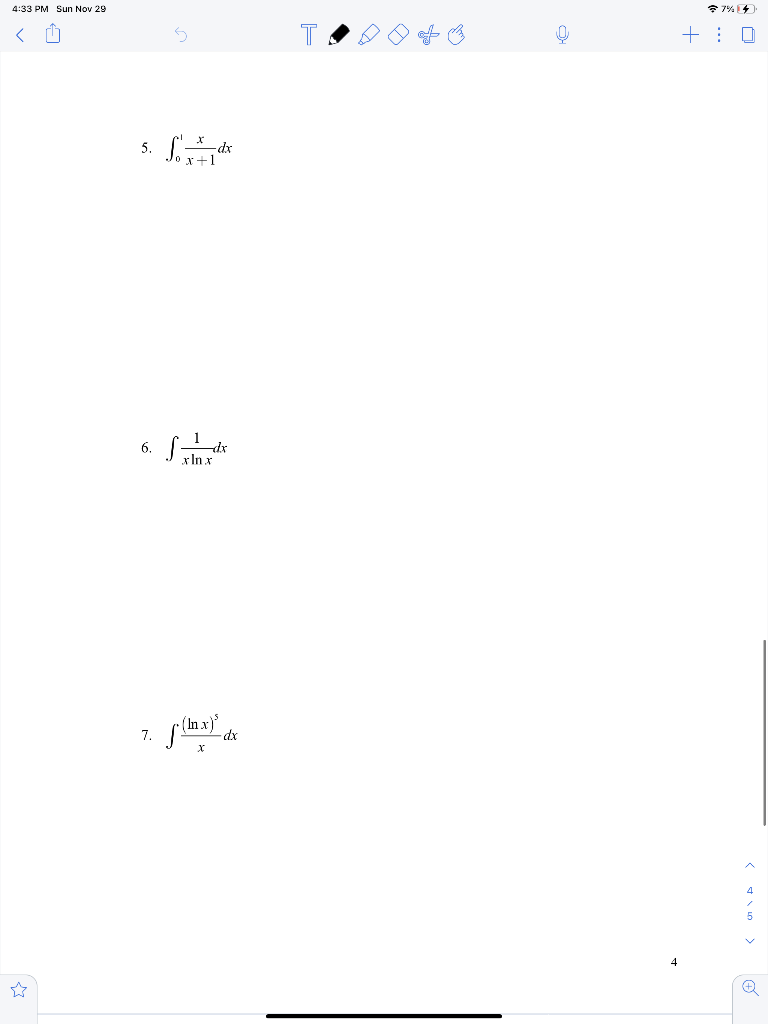Select the scissors cut tool
This screenshot has height=1024, width=768.
point(428,36)
